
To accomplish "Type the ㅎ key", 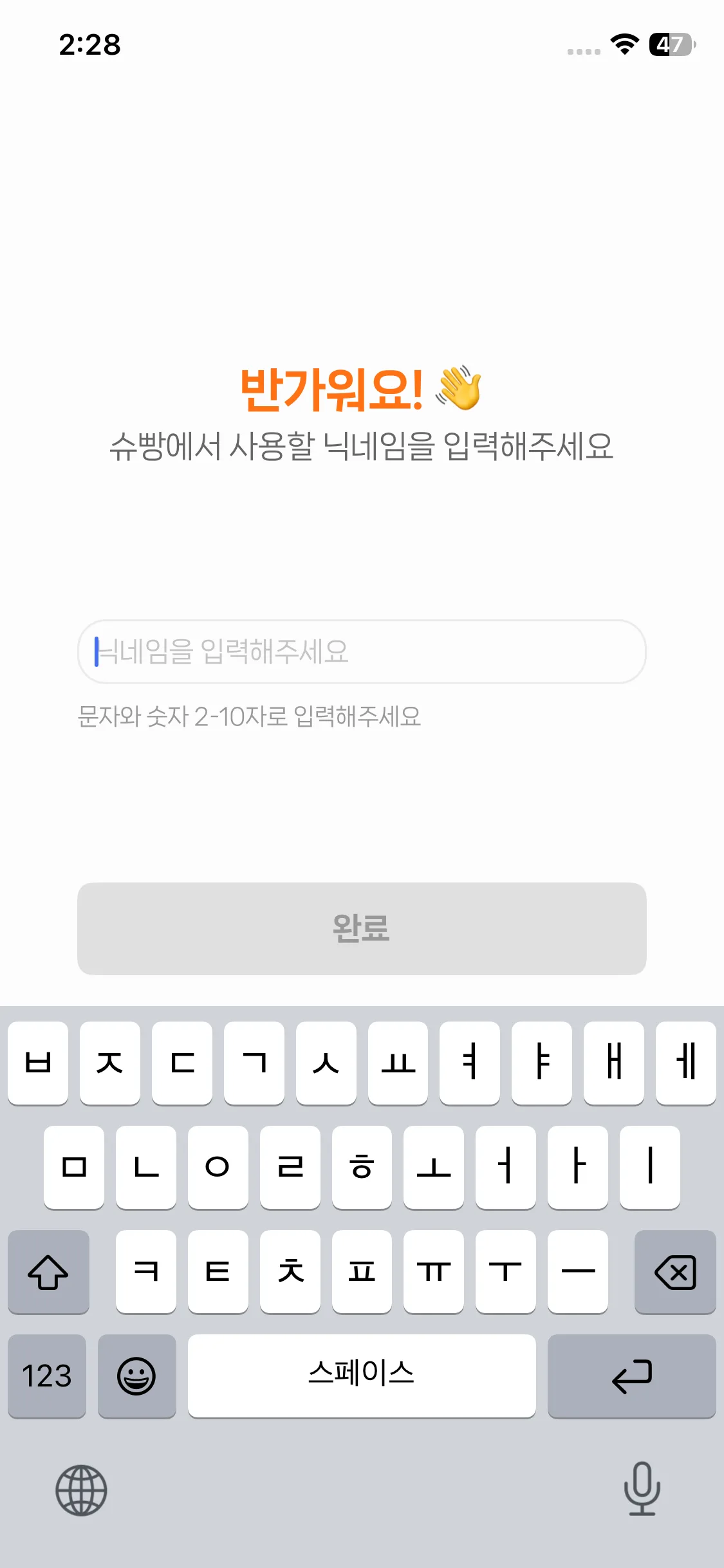I will (x=362, y=1167).
